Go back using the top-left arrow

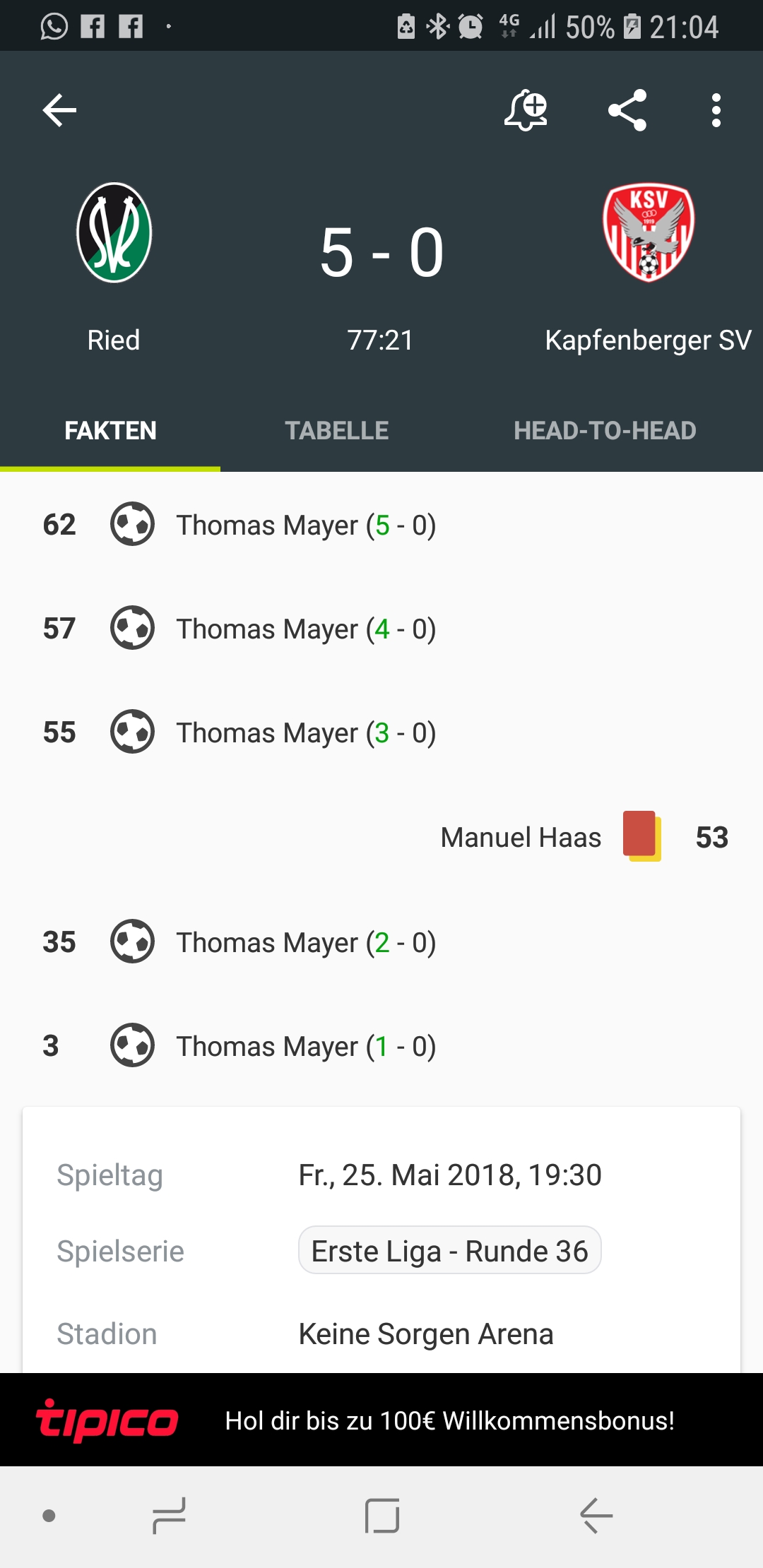point(59,111)
